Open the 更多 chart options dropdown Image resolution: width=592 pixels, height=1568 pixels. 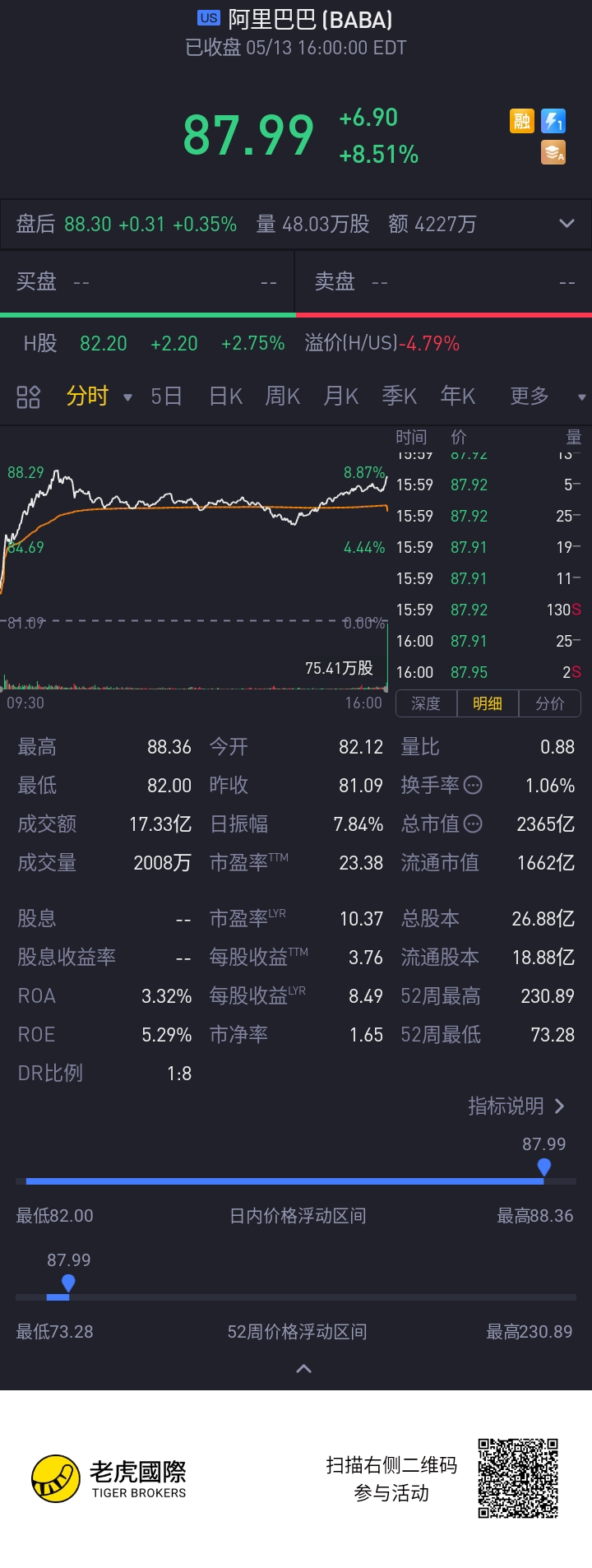(x=547, y=397)
